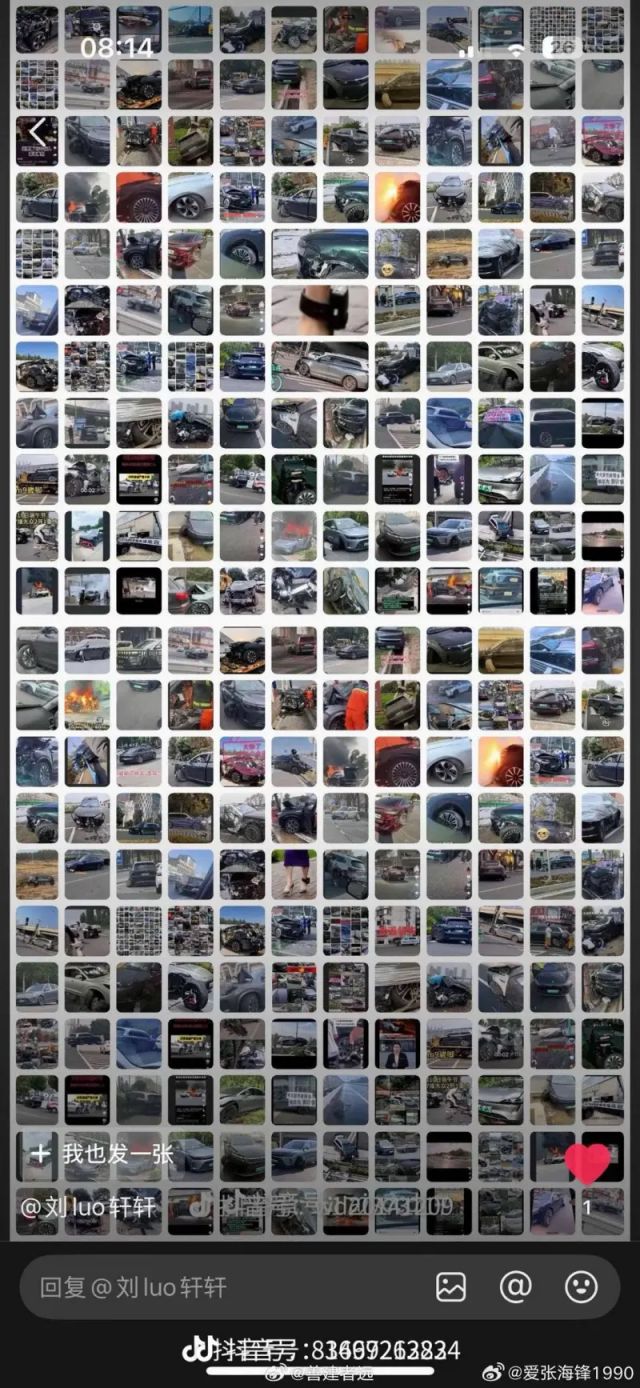Open the profile of @刘luo轩轩
Screen dimensions: 640x1388
coord(88,1207)
